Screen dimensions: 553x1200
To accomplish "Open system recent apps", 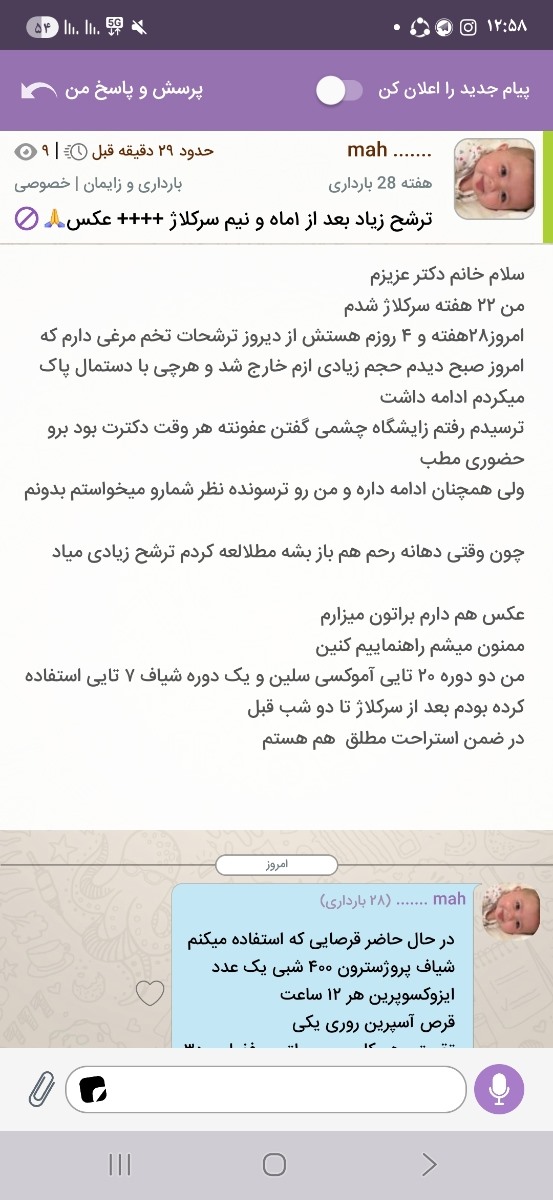I will (x=120, y=1164).
